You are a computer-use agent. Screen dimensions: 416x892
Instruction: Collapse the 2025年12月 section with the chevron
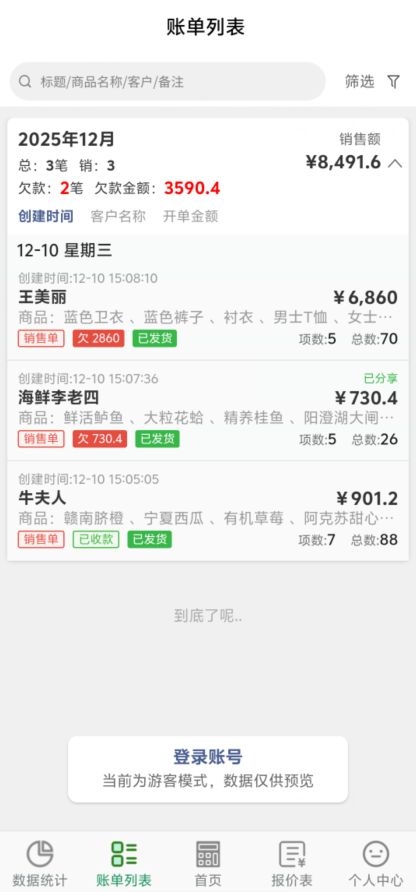[395, 163]
